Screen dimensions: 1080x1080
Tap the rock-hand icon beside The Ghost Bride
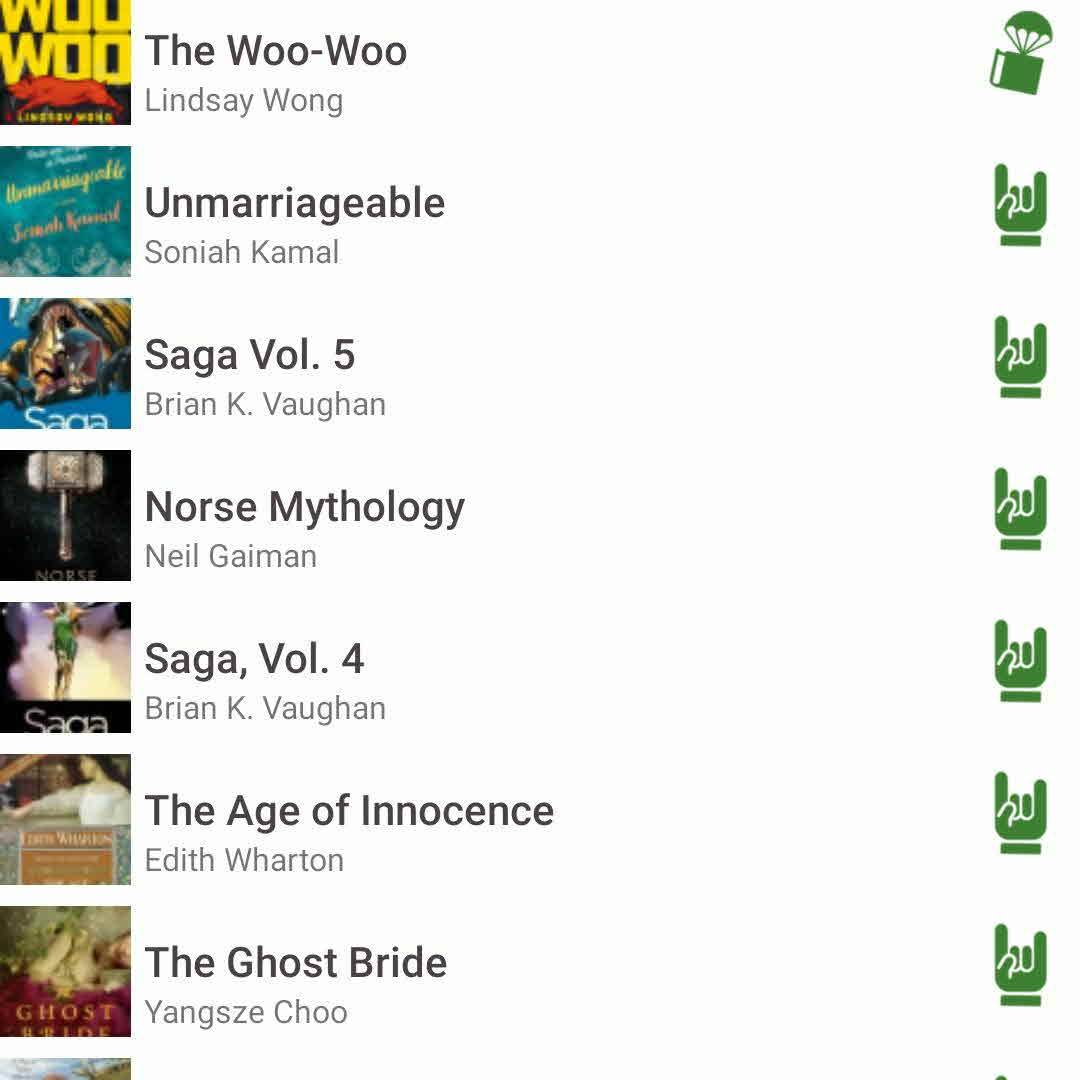[1020, 966]
